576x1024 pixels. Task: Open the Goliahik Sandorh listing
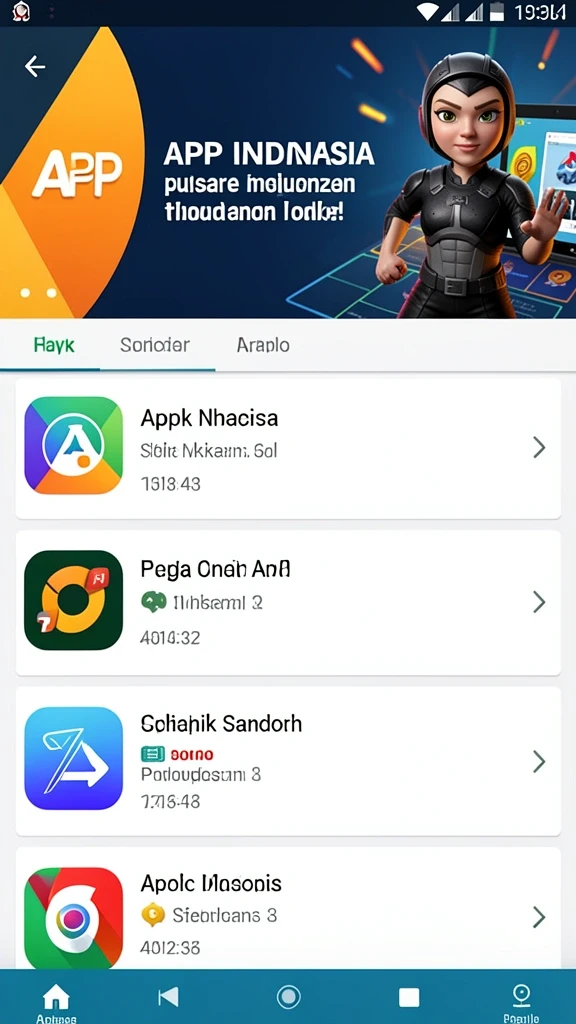[288, 761]
